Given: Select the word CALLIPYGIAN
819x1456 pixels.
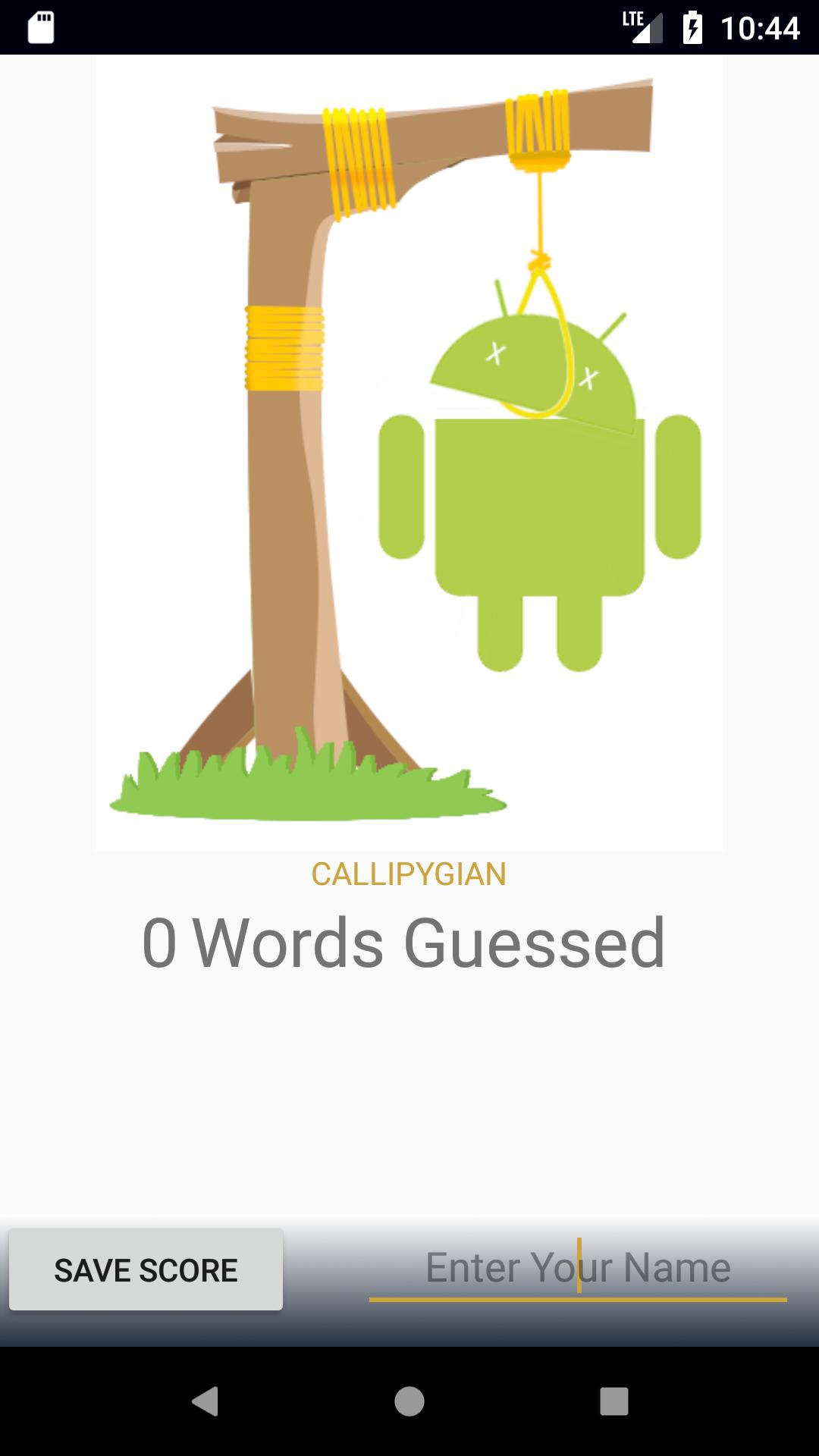Looking at the screenshot, I should pyautogui.click(x=409, y=874).
